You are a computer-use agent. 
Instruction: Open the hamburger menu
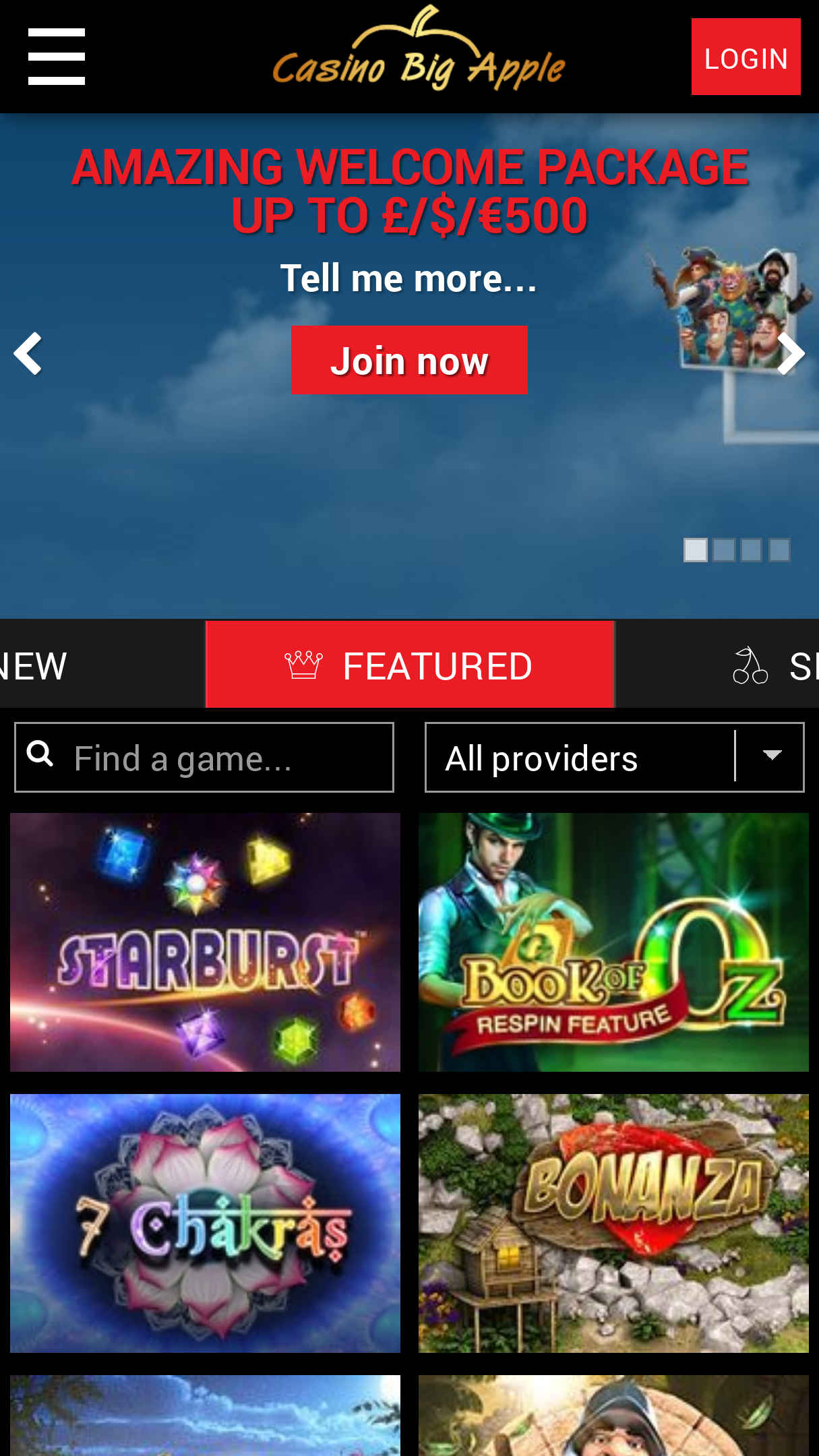coord(57,57)
